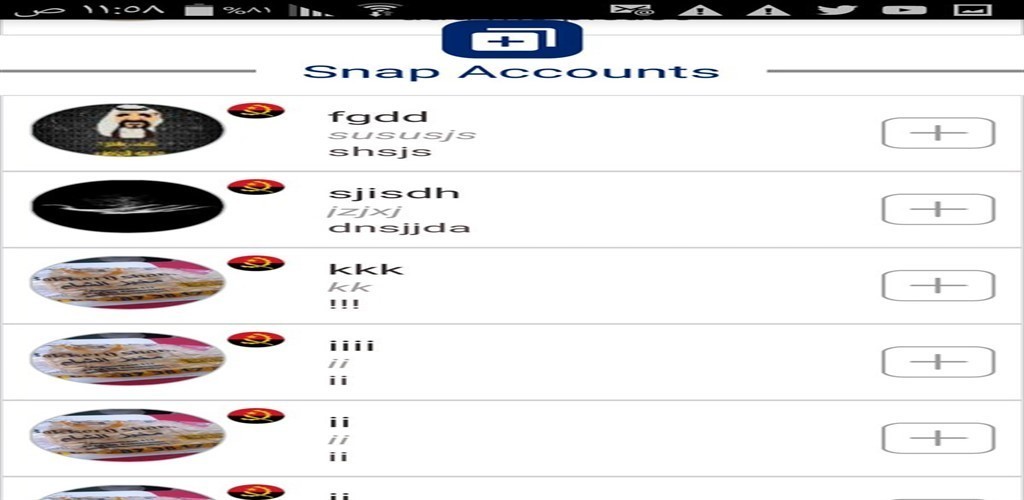Add the kkk account using its plus button
This screenshot has width=1024, height=500.
point(937,285)
